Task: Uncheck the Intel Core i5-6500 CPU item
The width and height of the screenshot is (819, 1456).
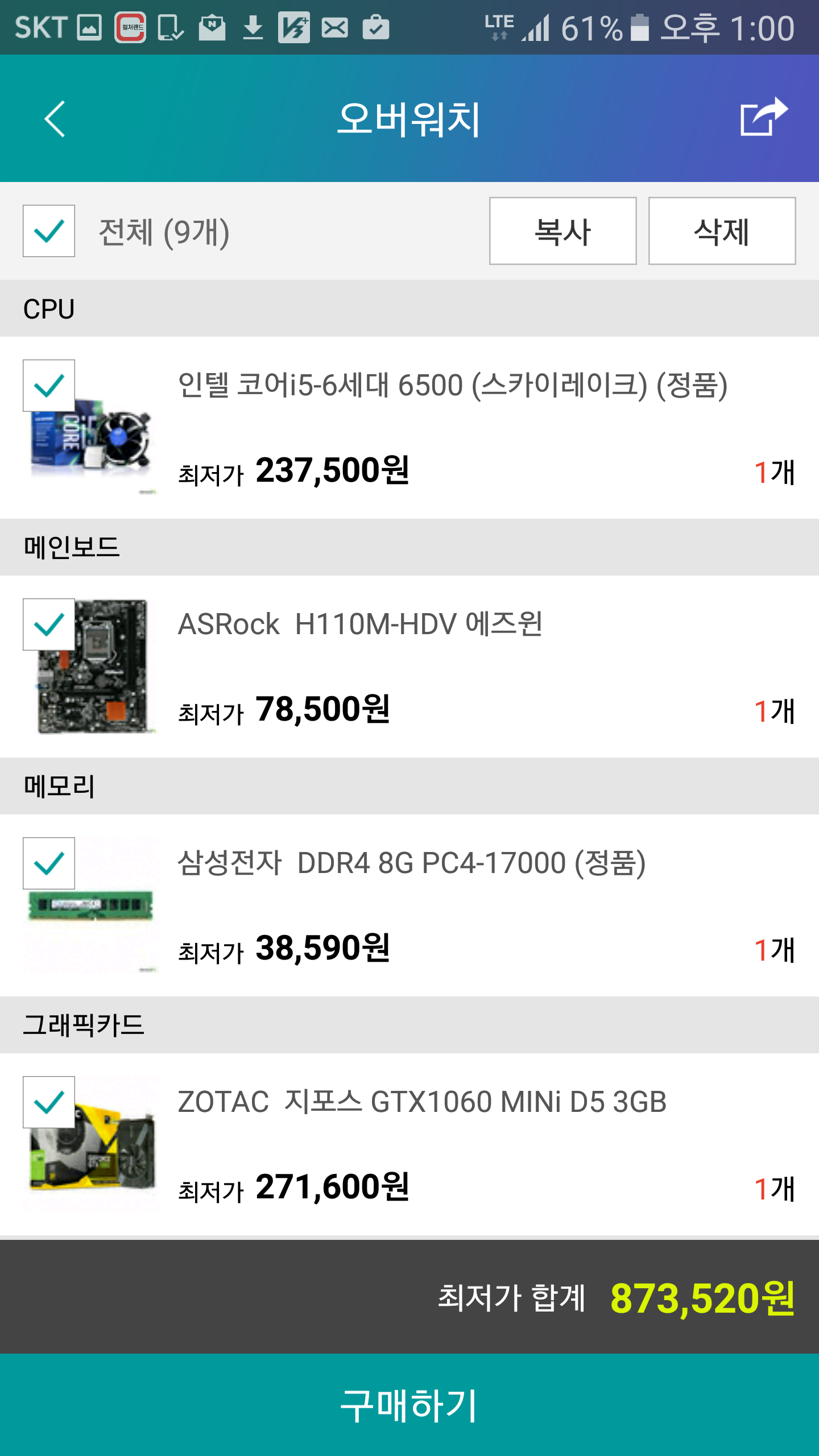Action: pos(49,386)
